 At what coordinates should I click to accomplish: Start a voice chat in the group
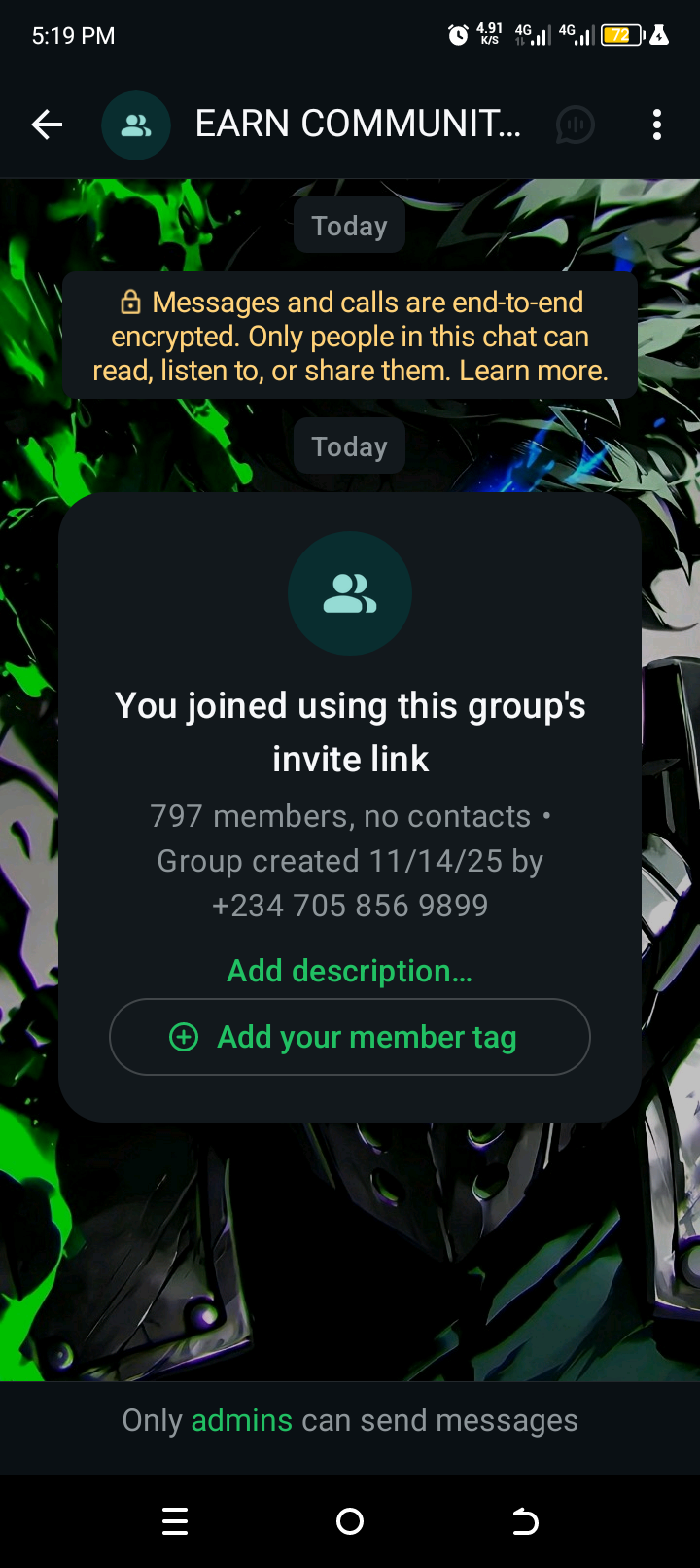pos(575,125)
